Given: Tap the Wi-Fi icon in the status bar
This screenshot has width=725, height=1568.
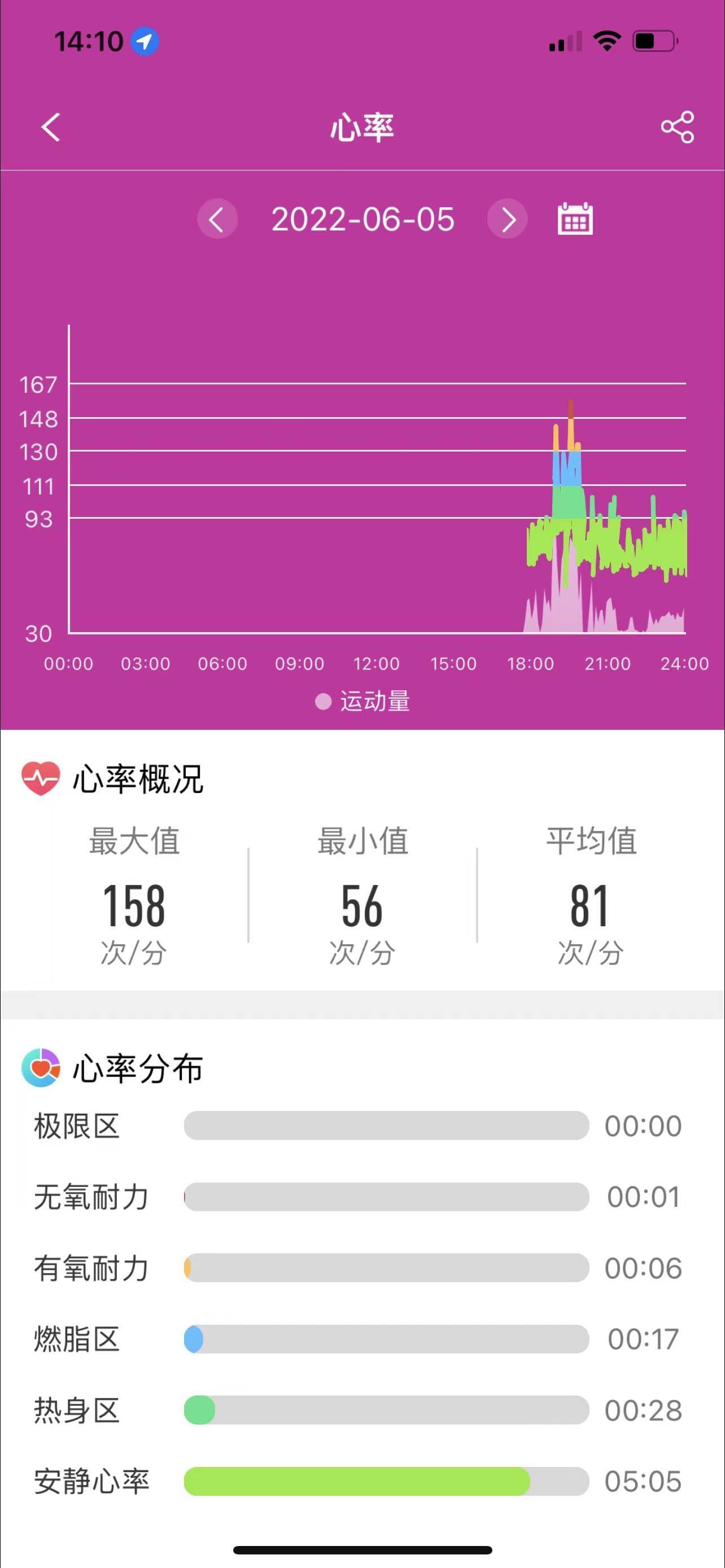Looking at the screenshot, I should coord(606,40).
